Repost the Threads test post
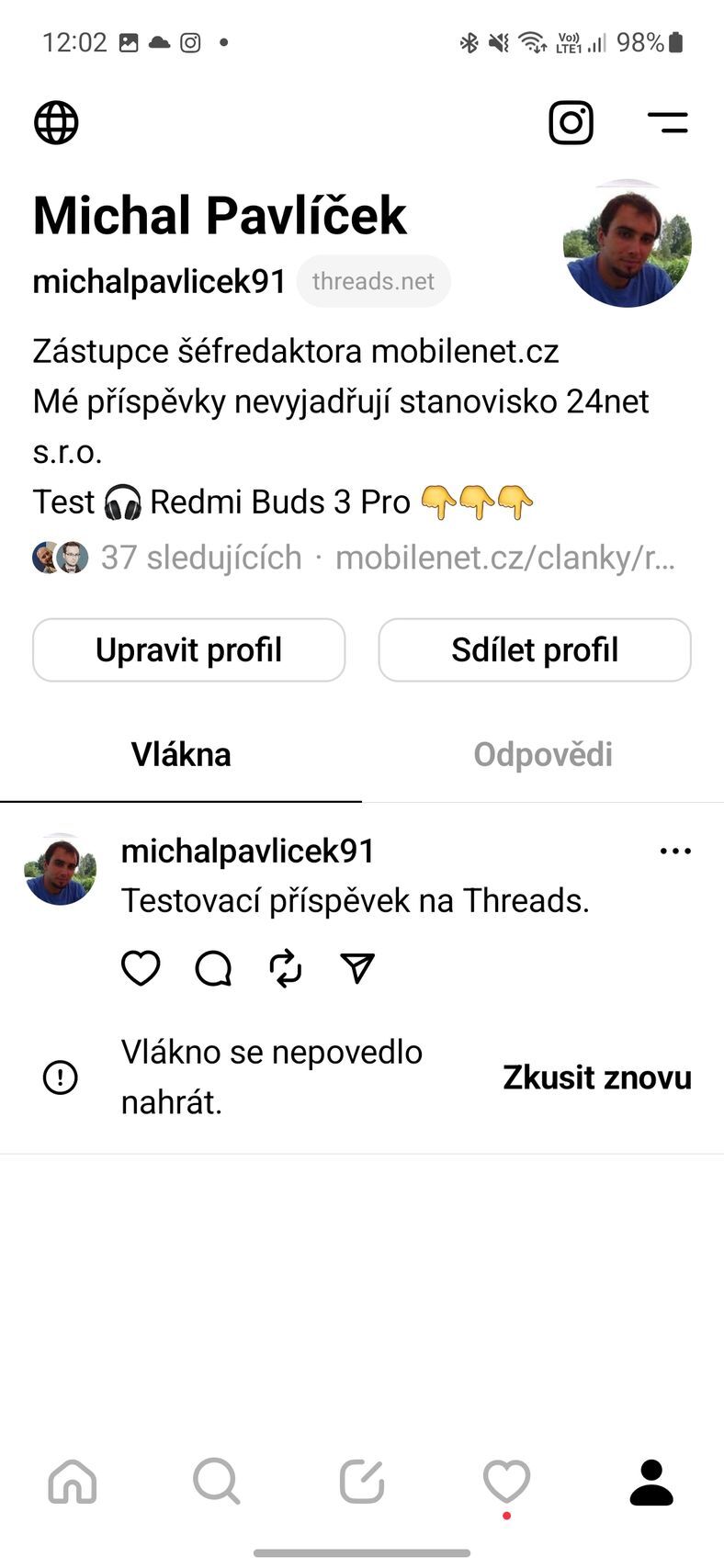Viewport: 724px width, 1568px height. click(x=284, y=967)
